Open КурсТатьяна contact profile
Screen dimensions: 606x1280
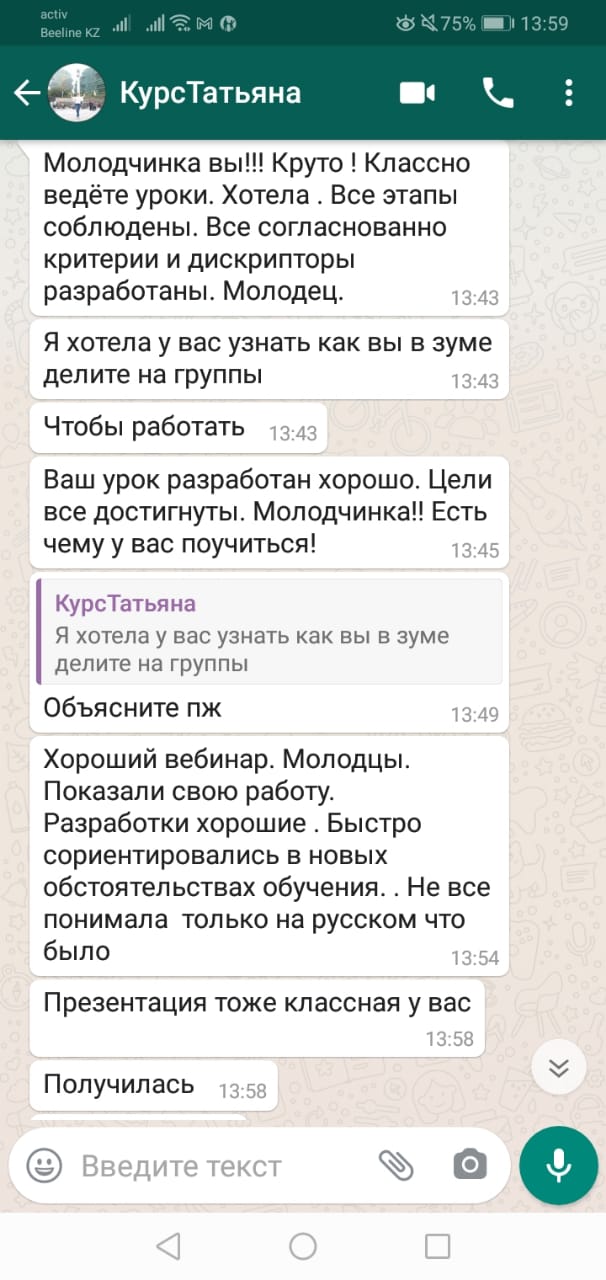(x=210, y=93)
